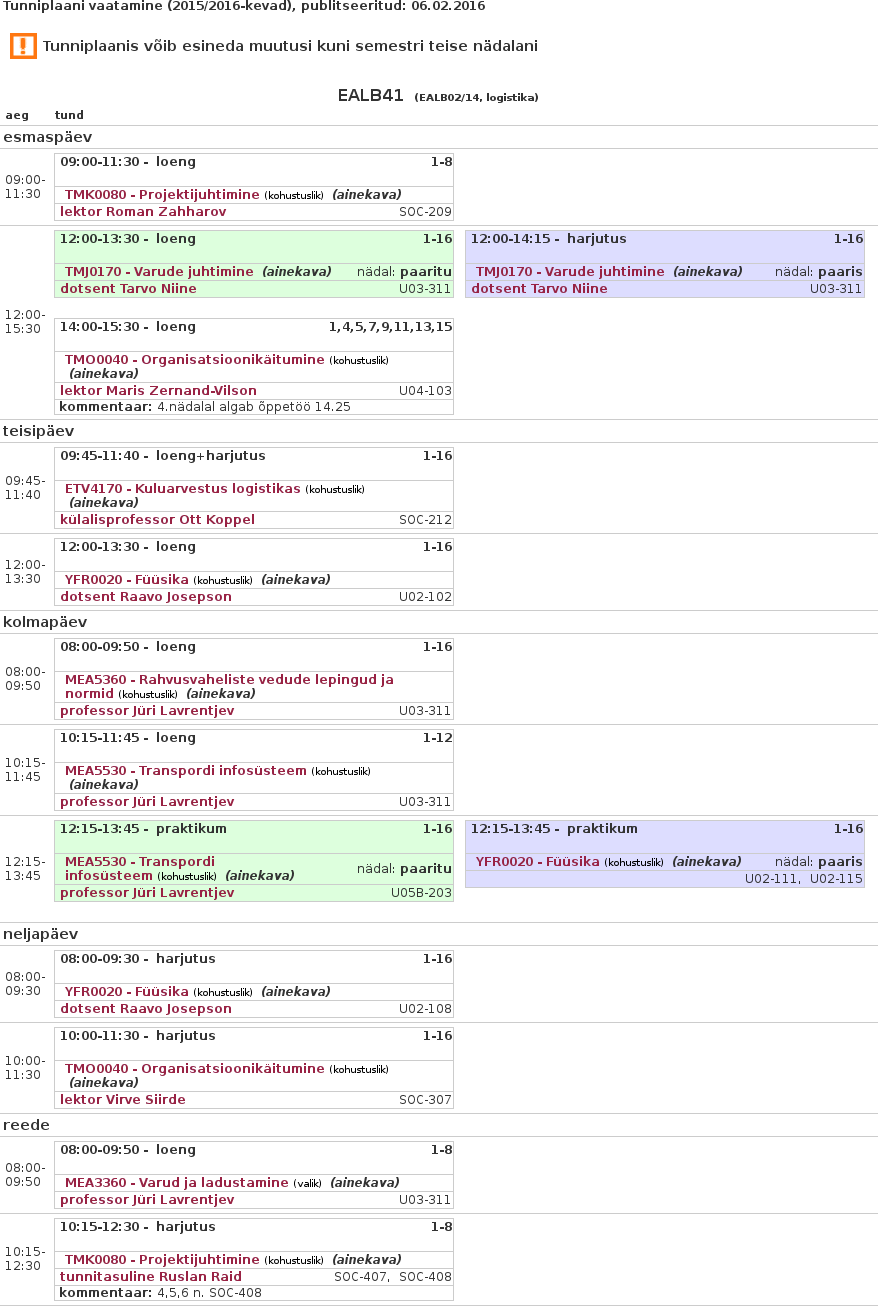878x1306 pixels.
Task: Open lecturer Maris Zernand-Vilson's page
Action: tap(158, 391)
